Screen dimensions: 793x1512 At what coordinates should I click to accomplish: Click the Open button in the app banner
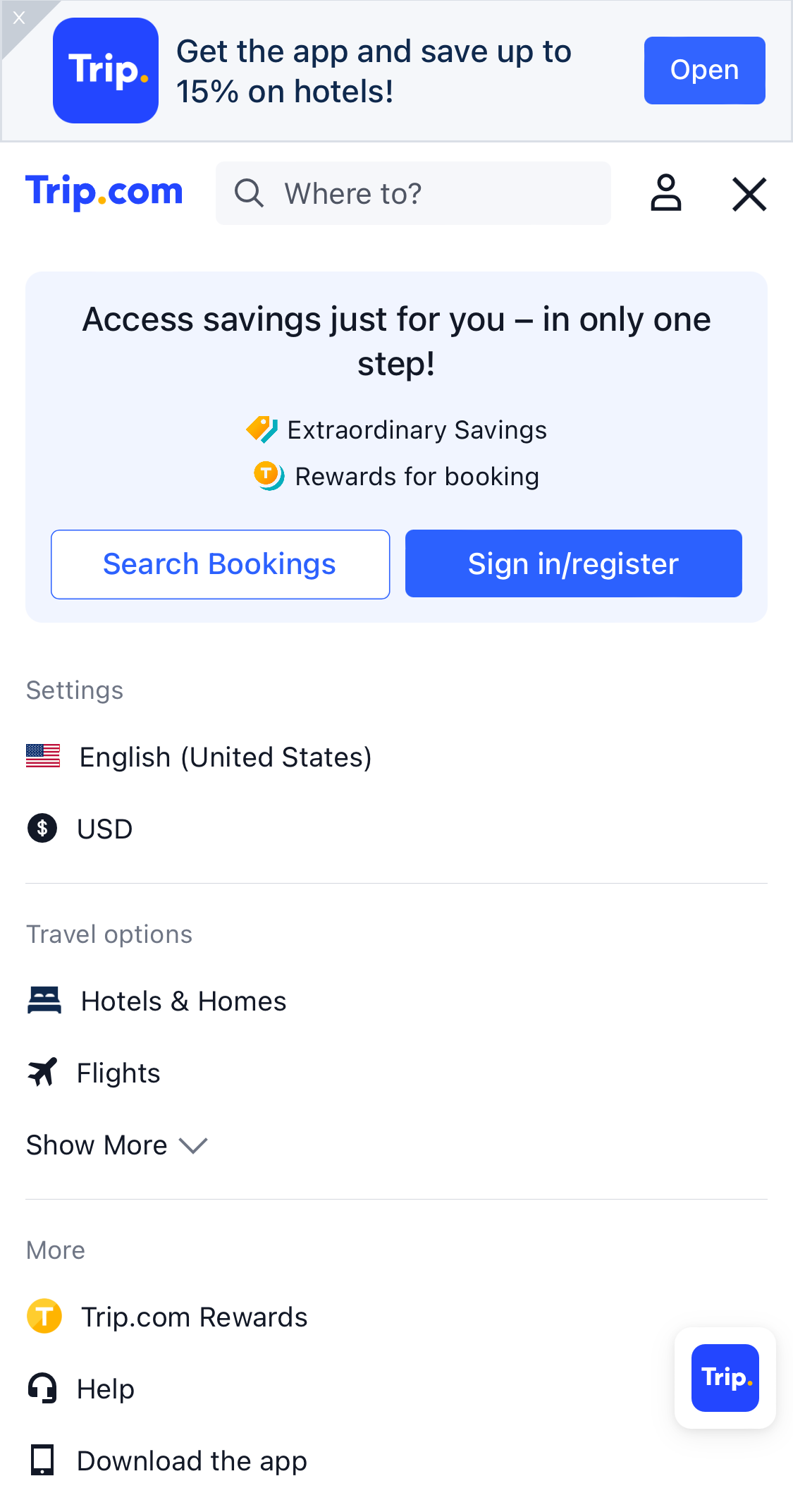click(x=703, y=70)
